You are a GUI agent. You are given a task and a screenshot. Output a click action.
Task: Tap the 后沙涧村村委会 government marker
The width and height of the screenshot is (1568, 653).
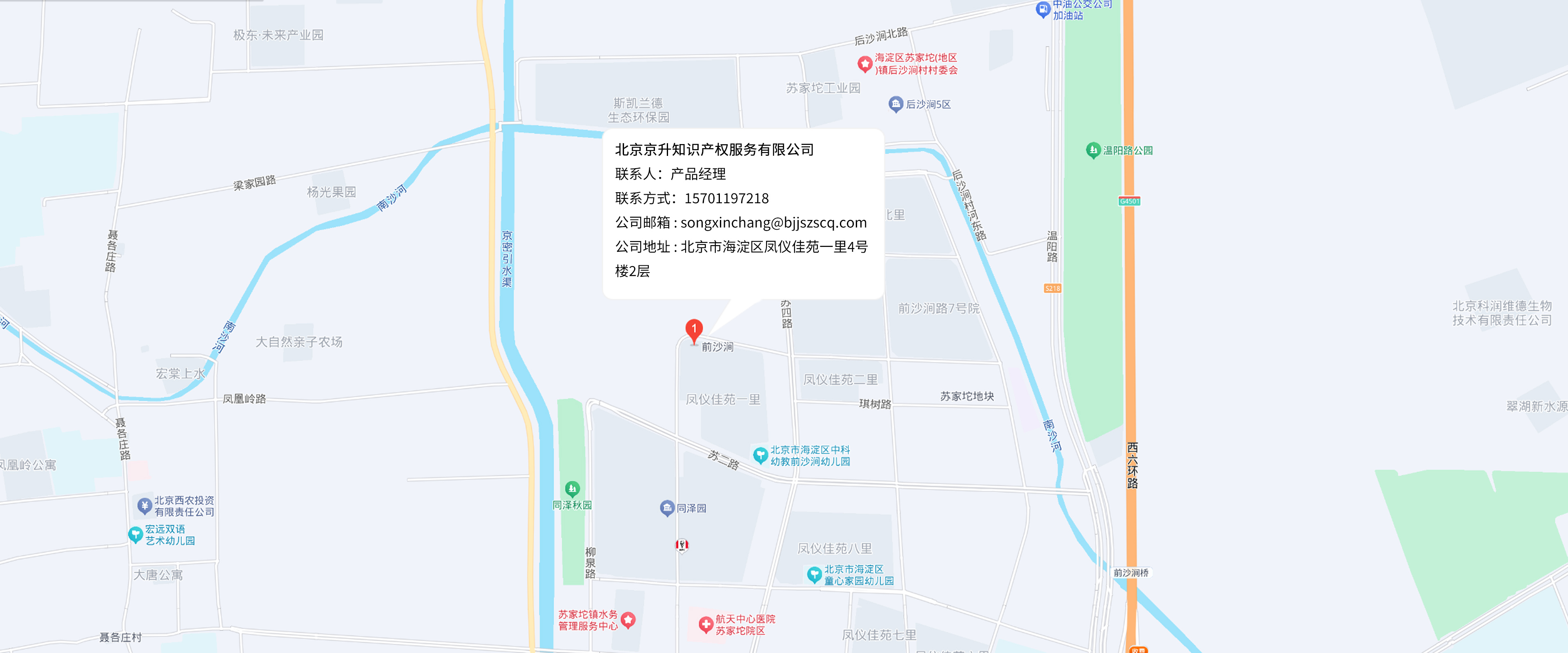tap(864, 63)
